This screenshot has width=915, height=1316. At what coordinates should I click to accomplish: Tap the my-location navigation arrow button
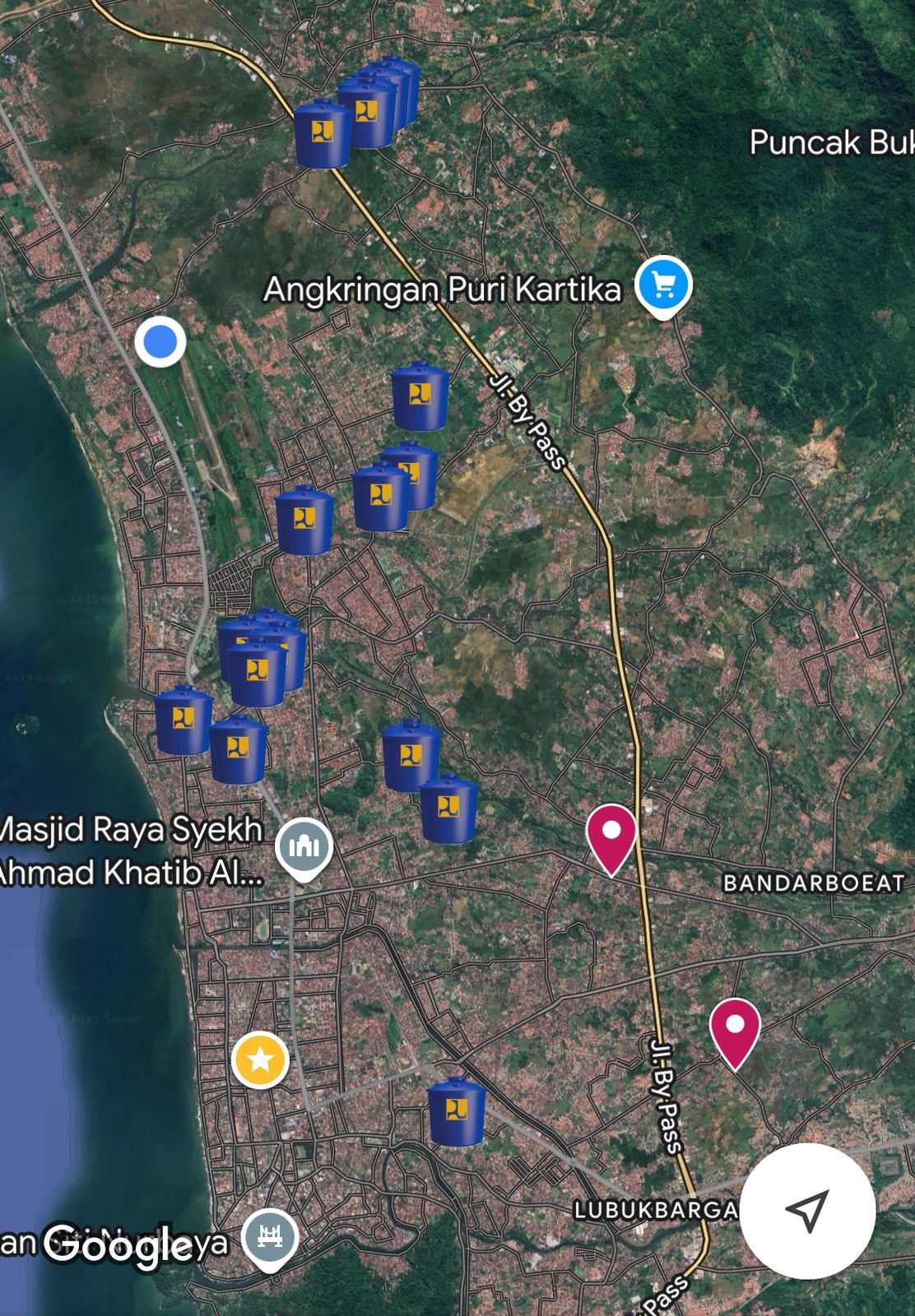(807, 1210)
